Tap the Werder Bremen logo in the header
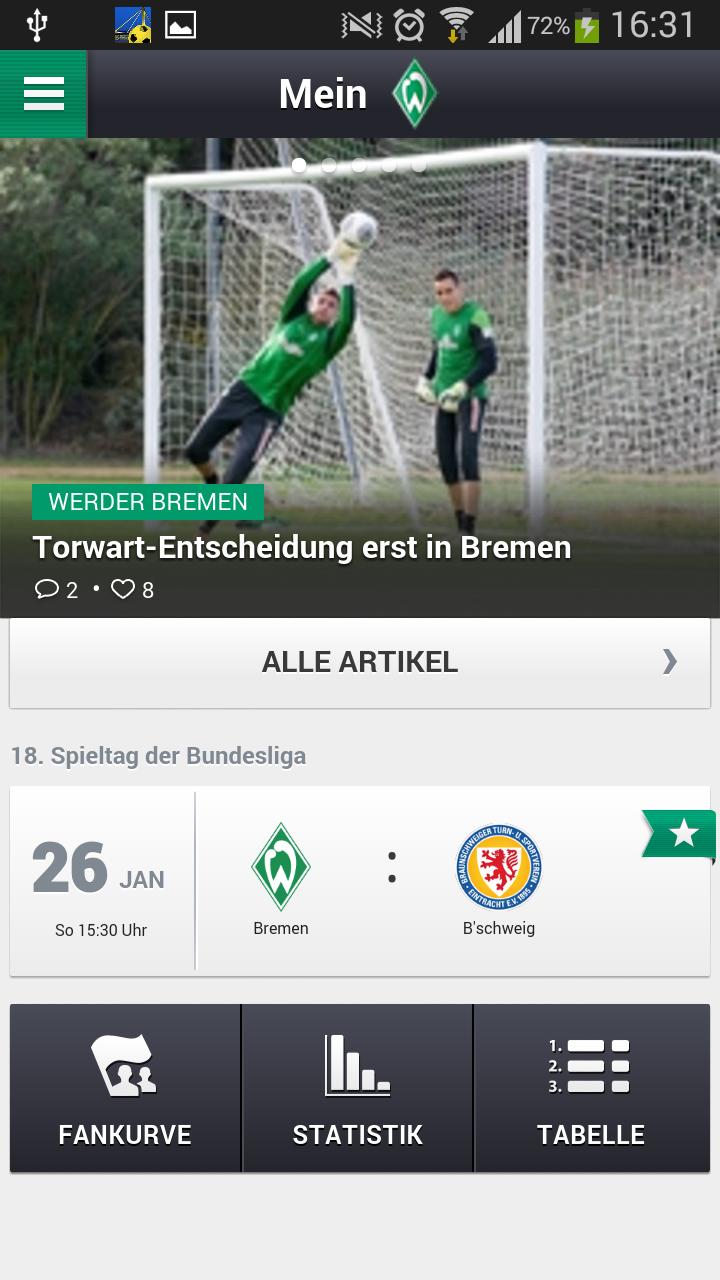This screenshot has height=1280, width=720. click(414, 93)
